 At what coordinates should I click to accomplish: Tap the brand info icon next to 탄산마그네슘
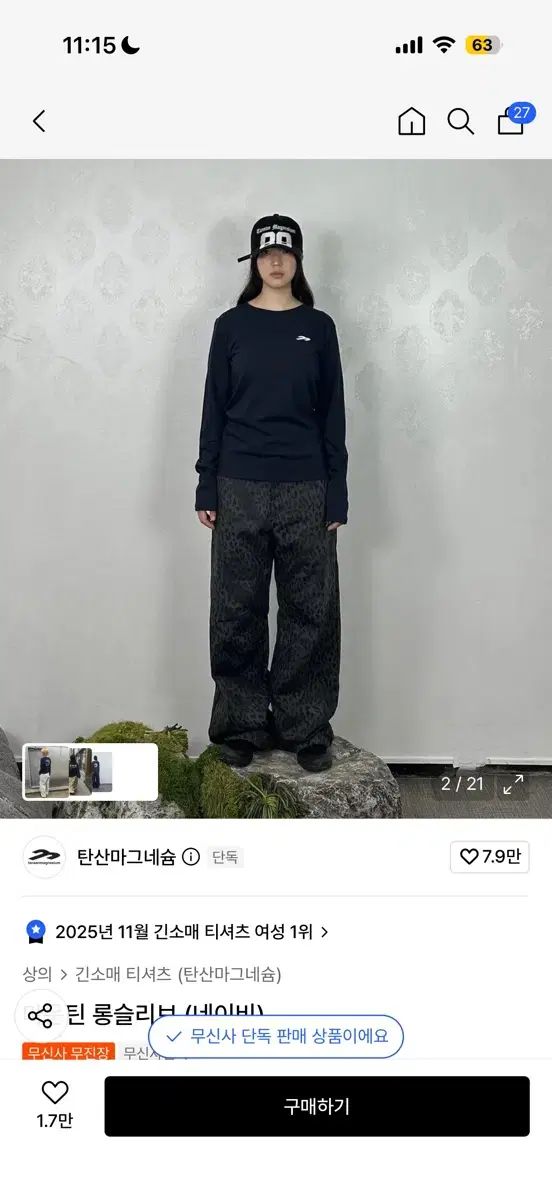(x=191, y=857)
